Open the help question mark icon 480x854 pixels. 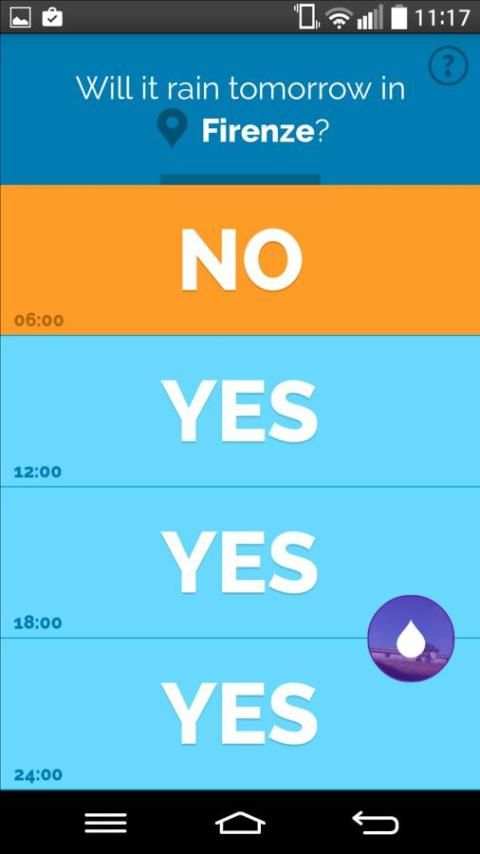pyautogui.click(x=448, y=66)
